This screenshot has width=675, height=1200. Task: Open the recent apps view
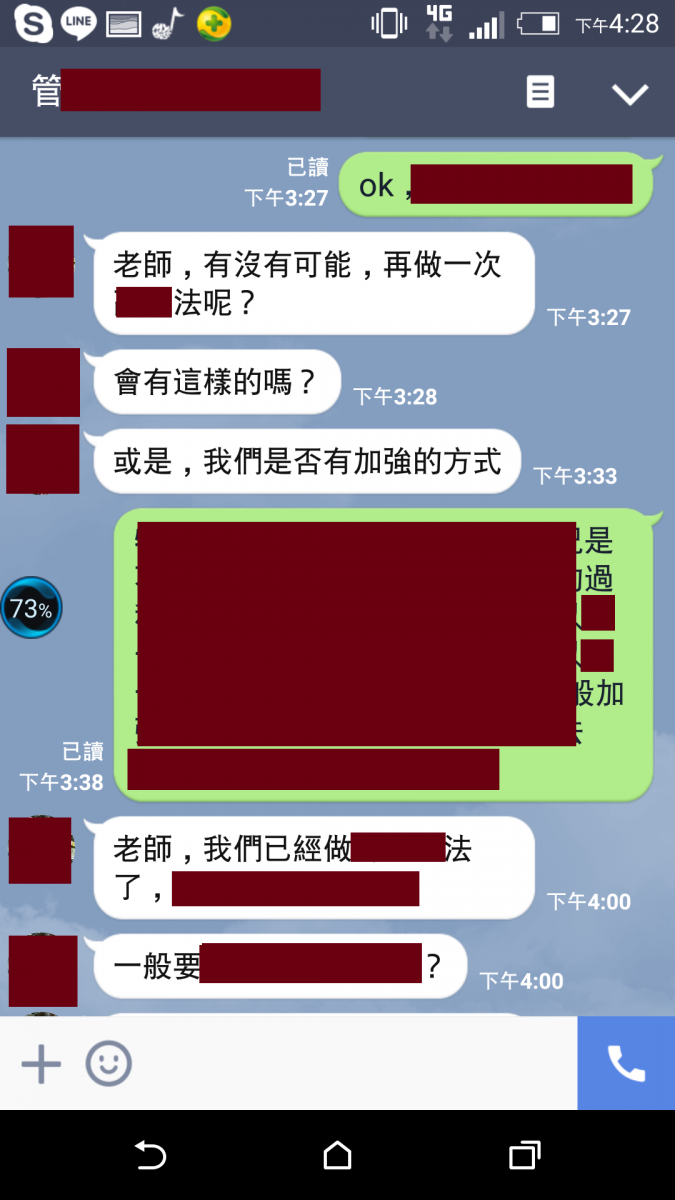pos(524,1156)
